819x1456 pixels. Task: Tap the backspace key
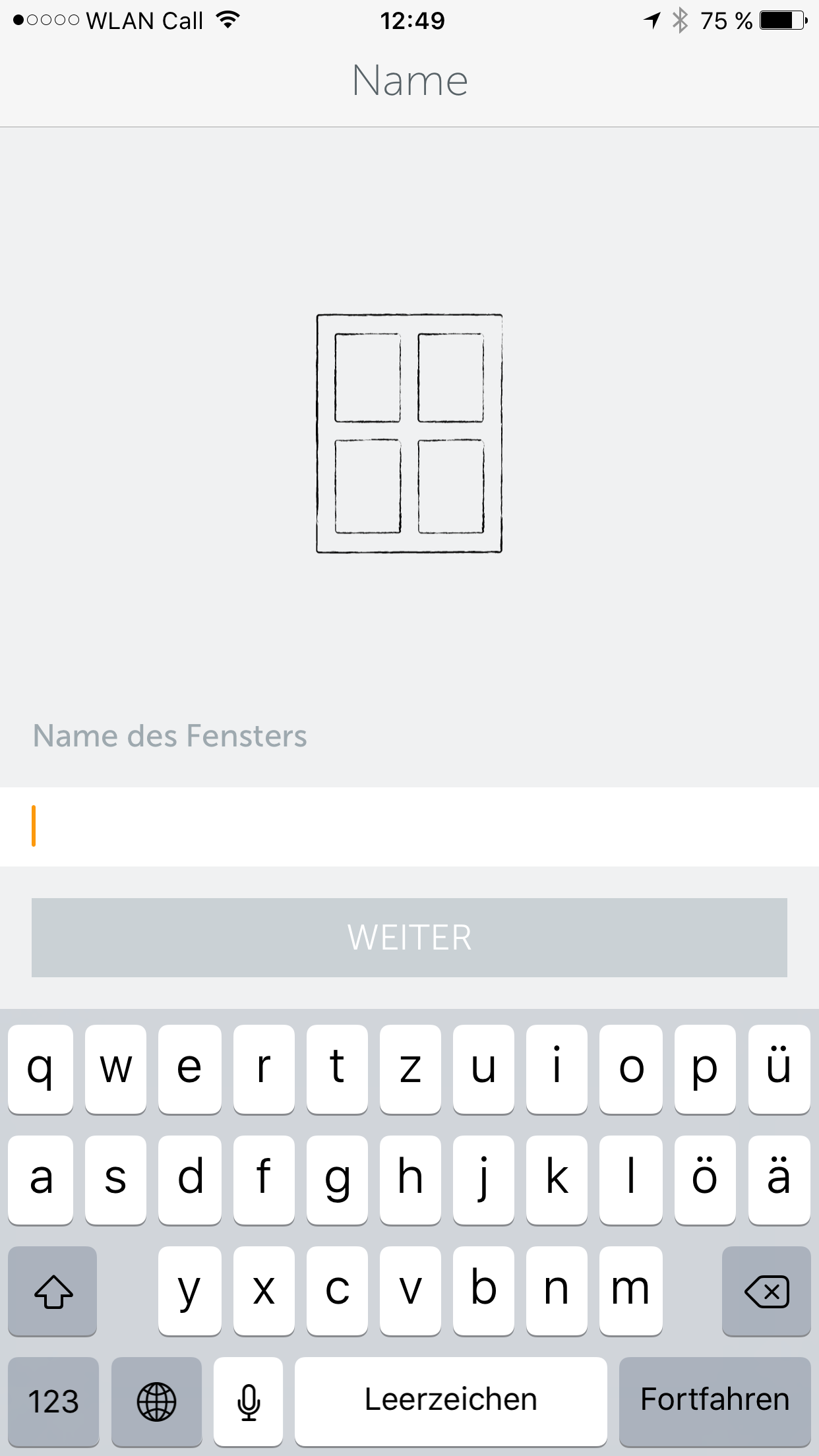tap(766, 1290)
